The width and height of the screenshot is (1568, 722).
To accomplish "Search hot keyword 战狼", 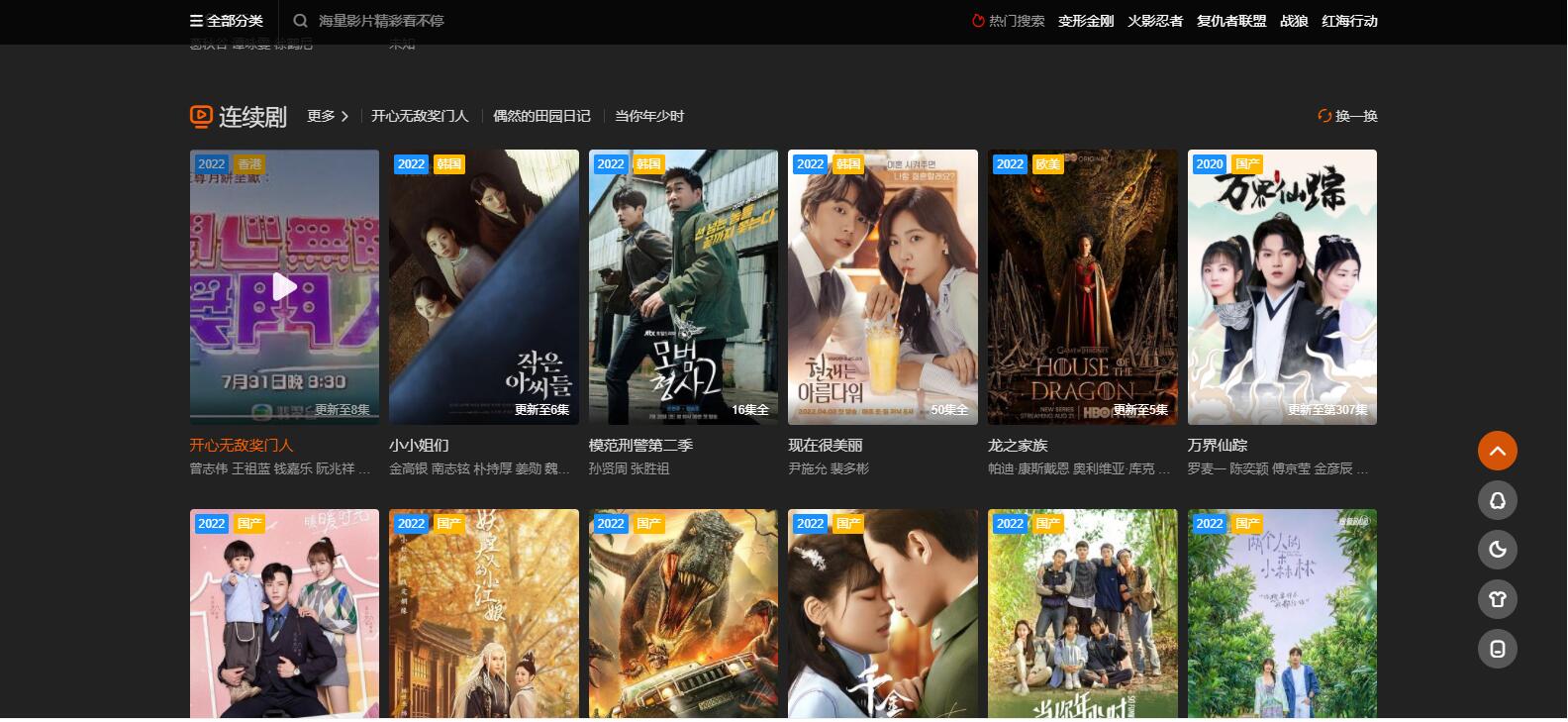I will point(1294,21).
